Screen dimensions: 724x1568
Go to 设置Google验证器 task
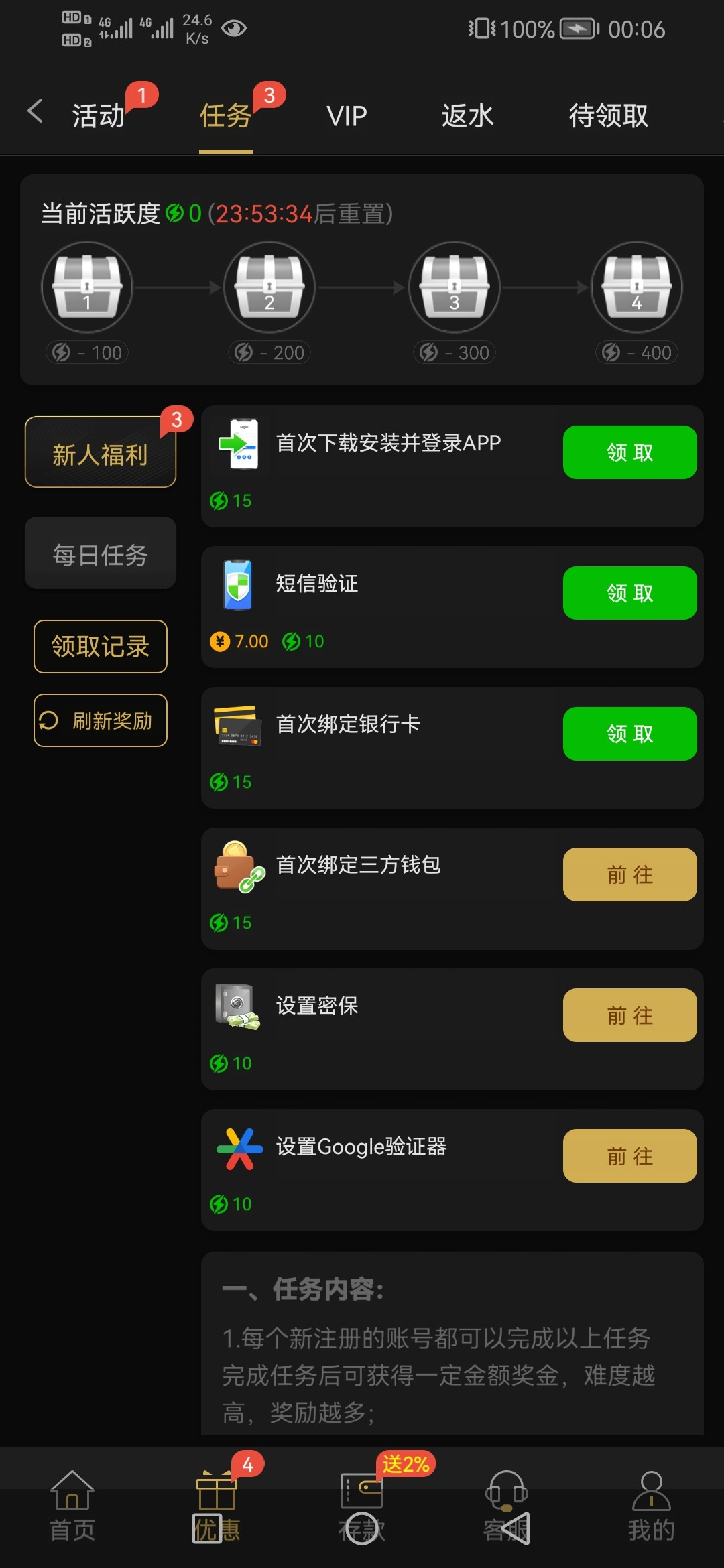629,1156
